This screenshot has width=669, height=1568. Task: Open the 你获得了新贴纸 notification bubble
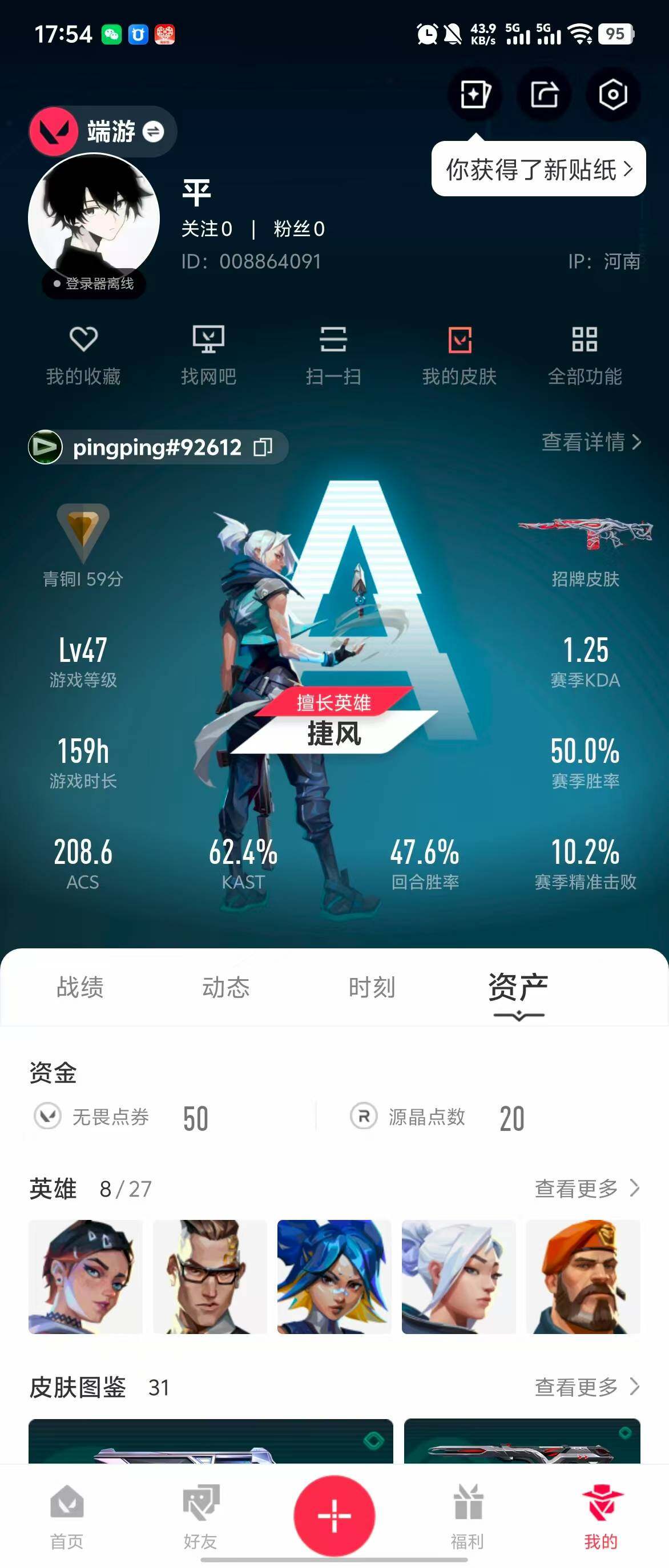coord(538,169)
